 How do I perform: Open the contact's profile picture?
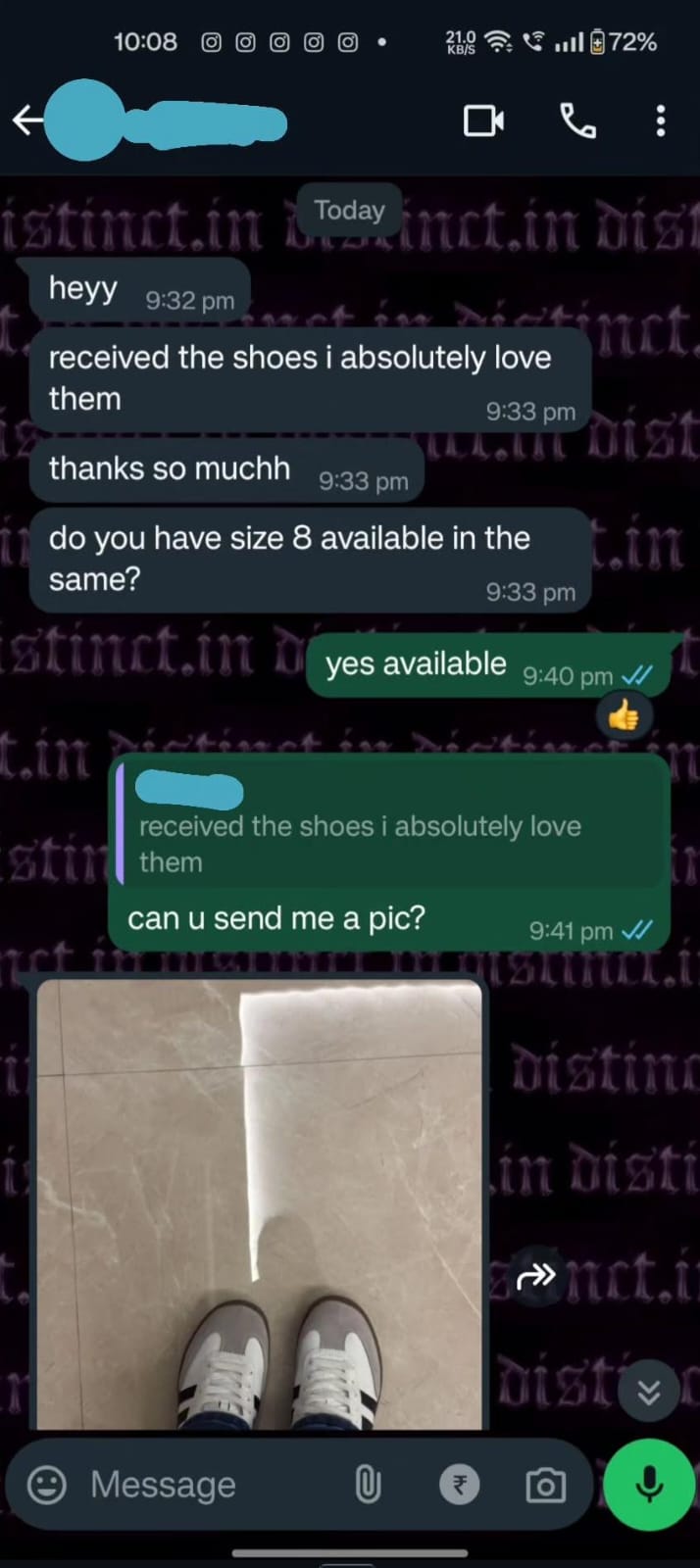(85, 121)
